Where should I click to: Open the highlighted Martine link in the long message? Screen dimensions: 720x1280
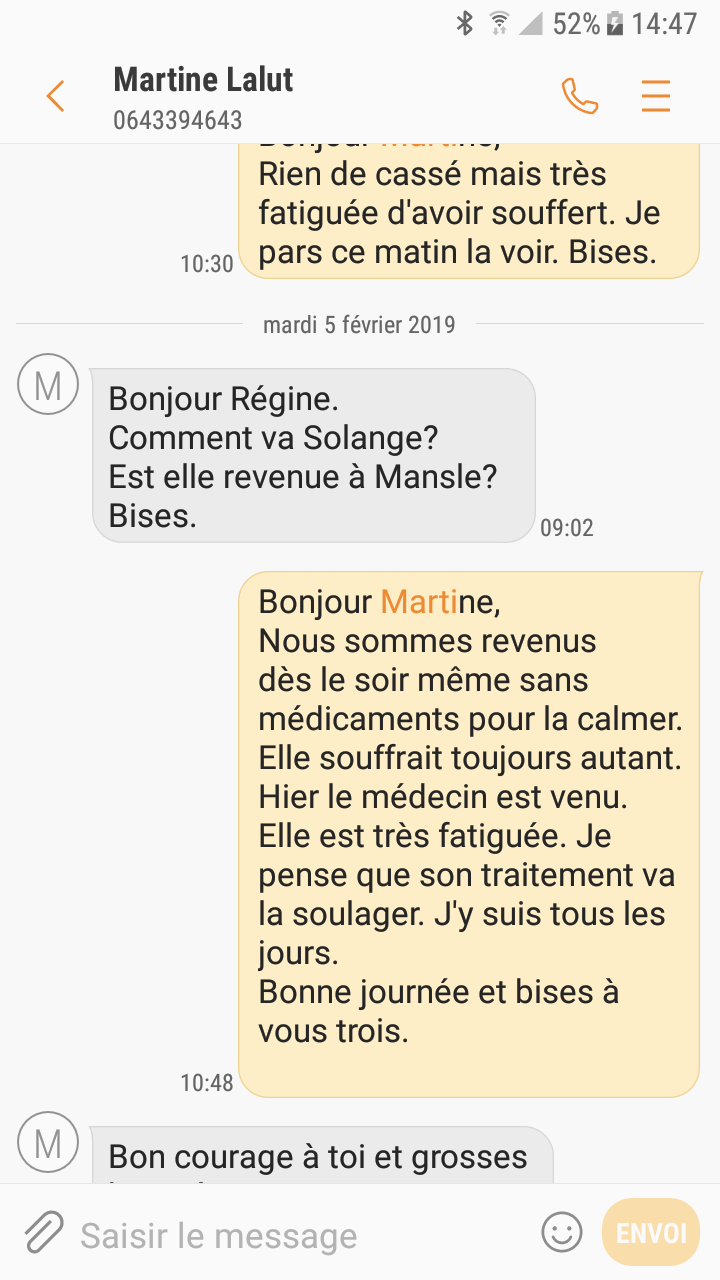coord(419,602)
